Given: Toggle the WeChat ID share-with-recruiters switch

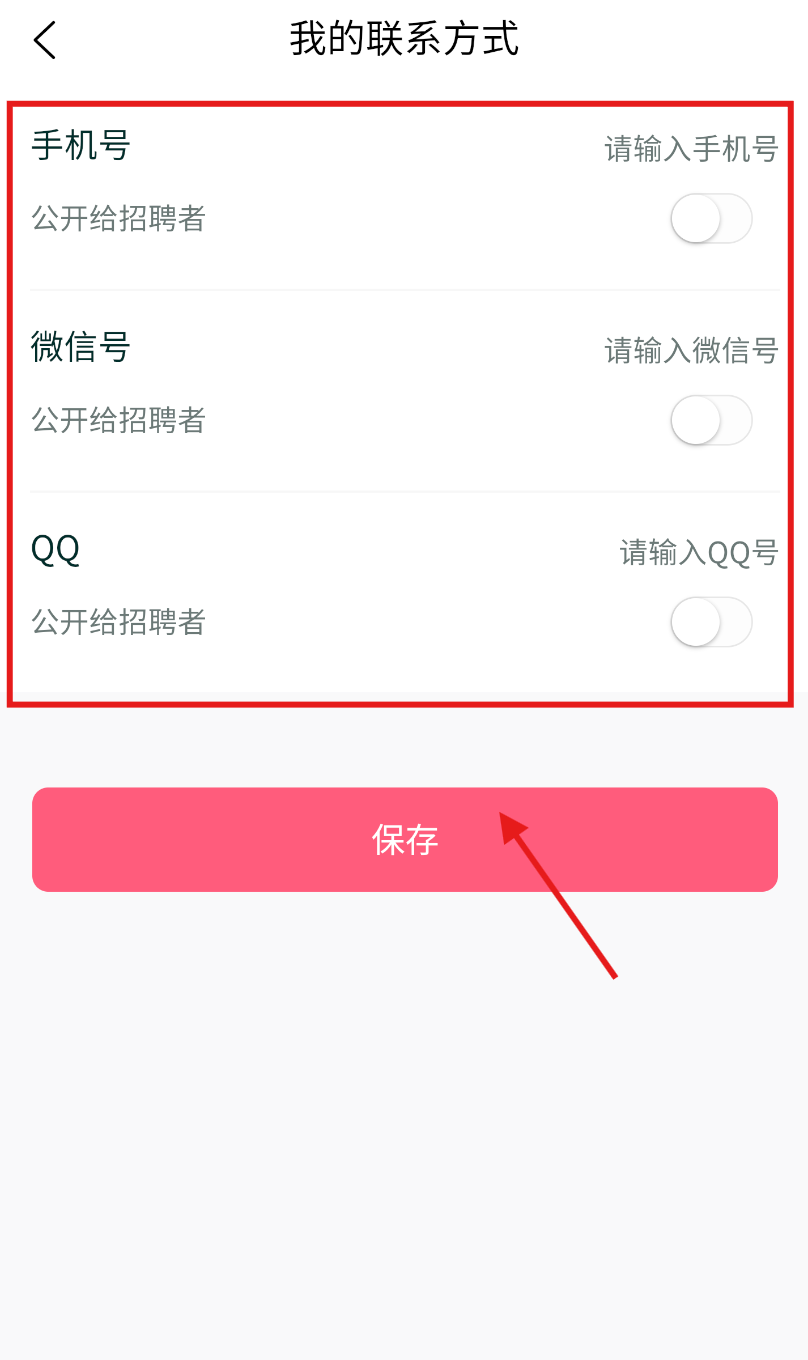Looking at the screenshot, I should coord(711,421).
